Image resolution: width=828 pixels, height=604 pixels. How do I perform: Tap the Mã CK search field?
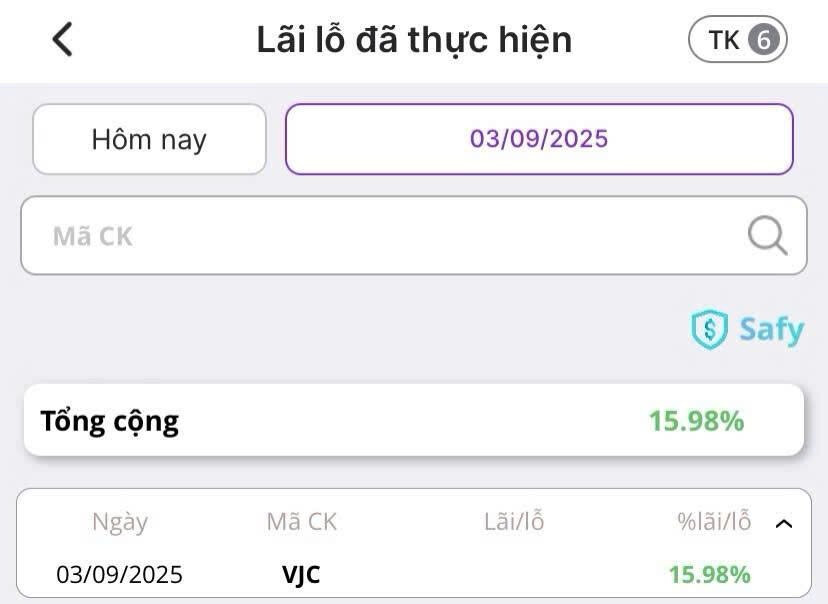380,236
